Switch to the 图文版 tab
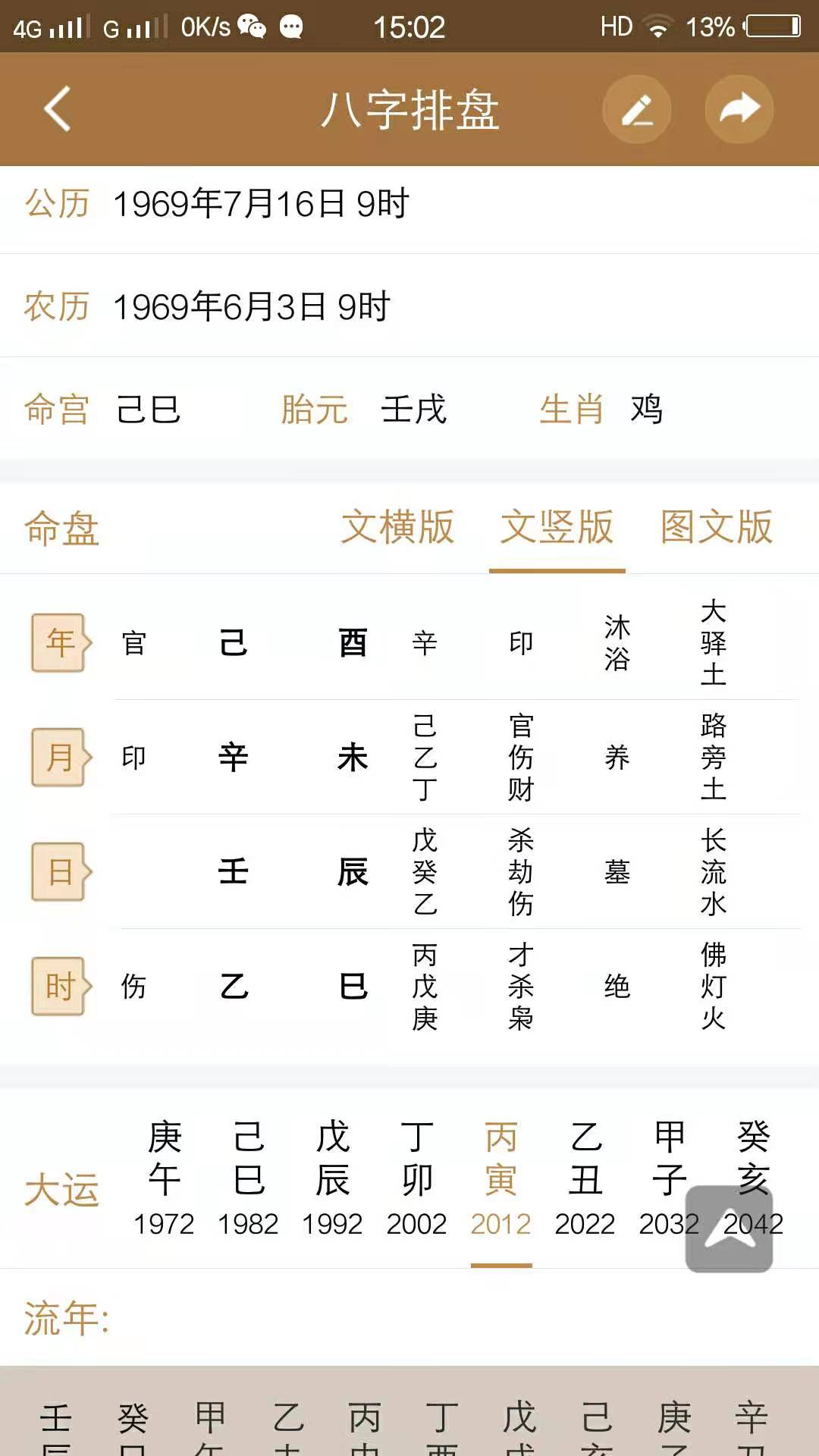This screenshot has height=1456, width=819. tap(717, 527)
